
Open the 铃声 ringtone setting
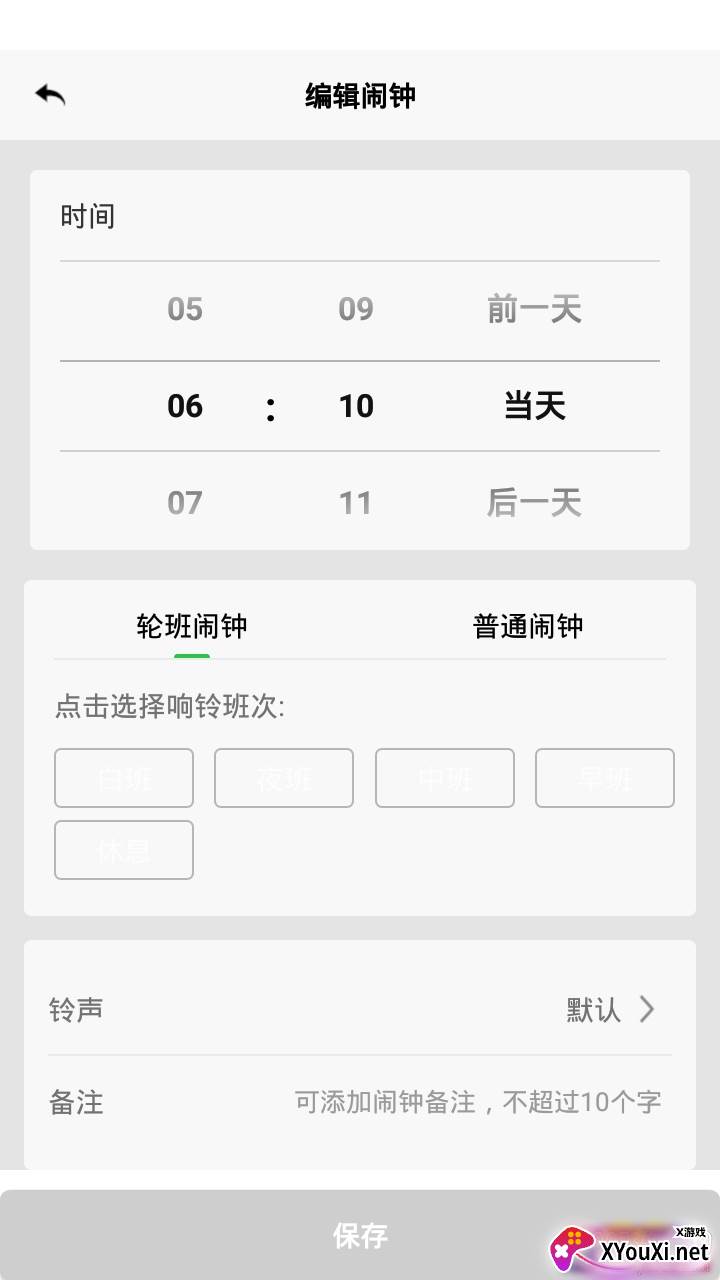[360, 1009]
